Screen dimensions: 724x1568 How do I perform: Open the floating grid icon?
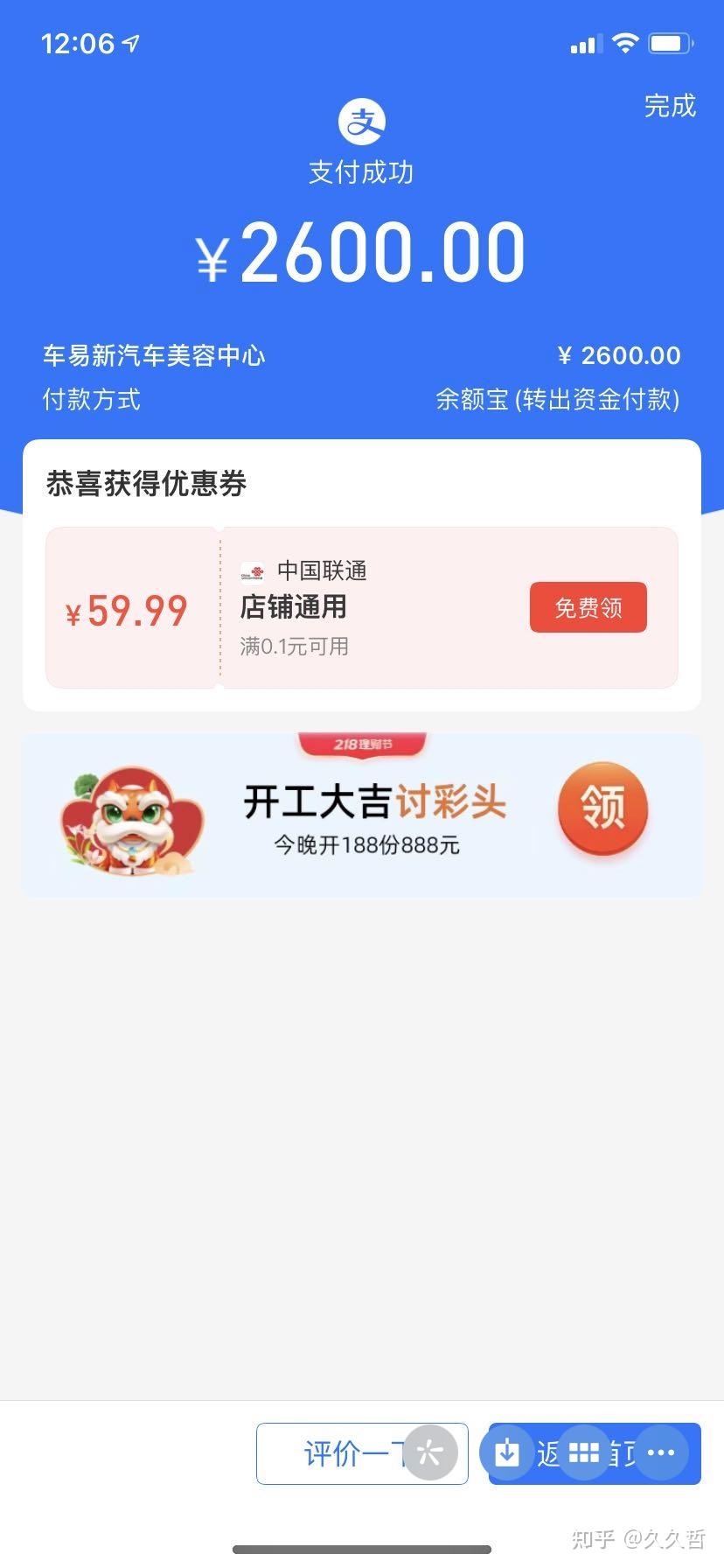coord(583,1453)
